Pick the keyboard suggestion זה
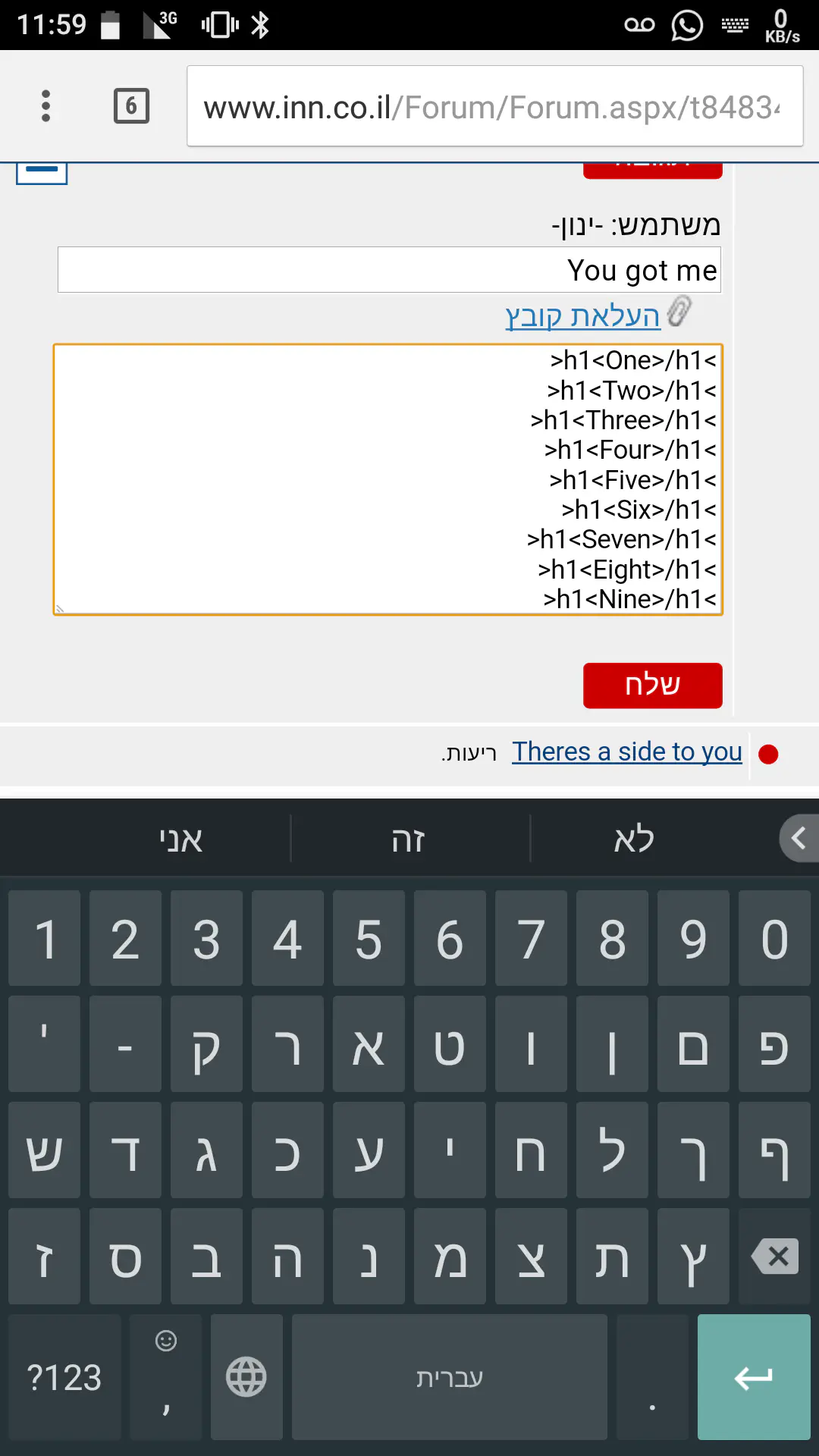 [x=409, y=839]
